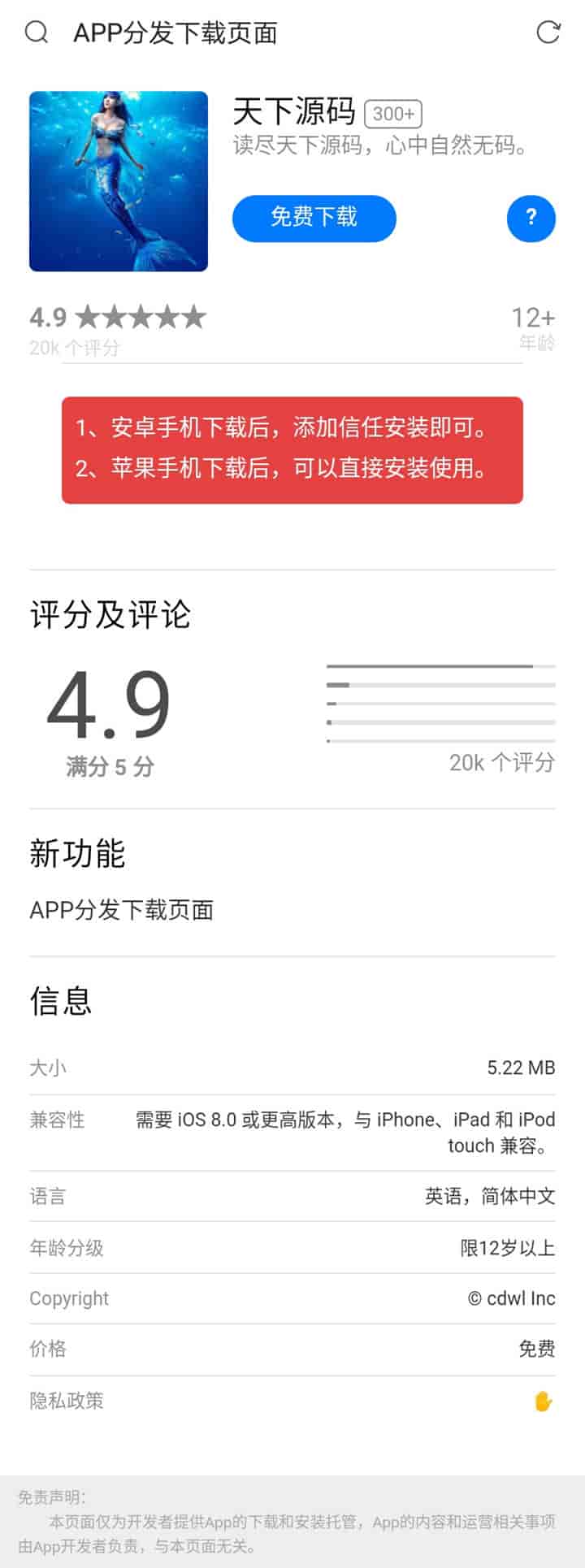Tap the 免费下载 button
Image resolution: width=585 pixels, height=1568 pixels.
(x=314, y=218)
